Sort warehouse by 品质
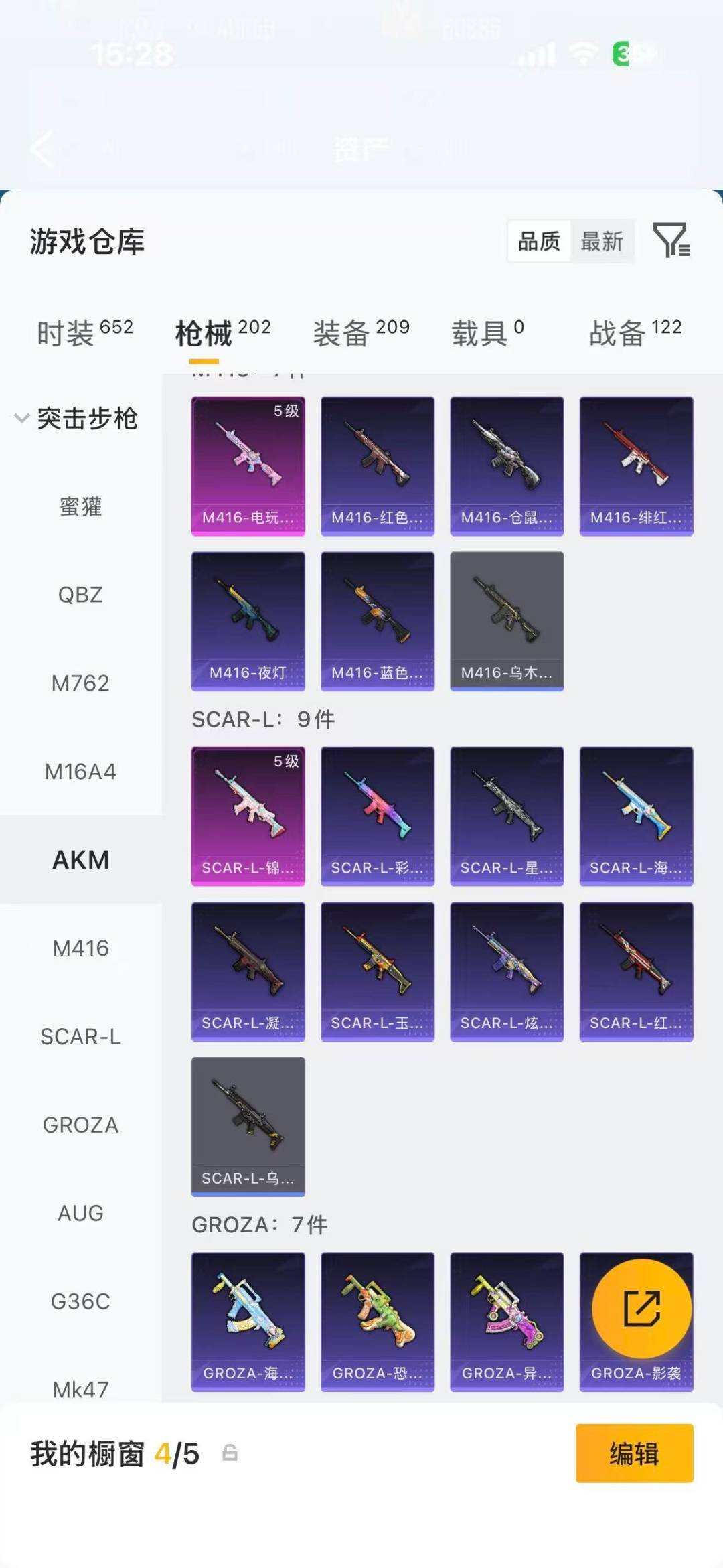The image size is (723, 1568). tap(539, 241)
